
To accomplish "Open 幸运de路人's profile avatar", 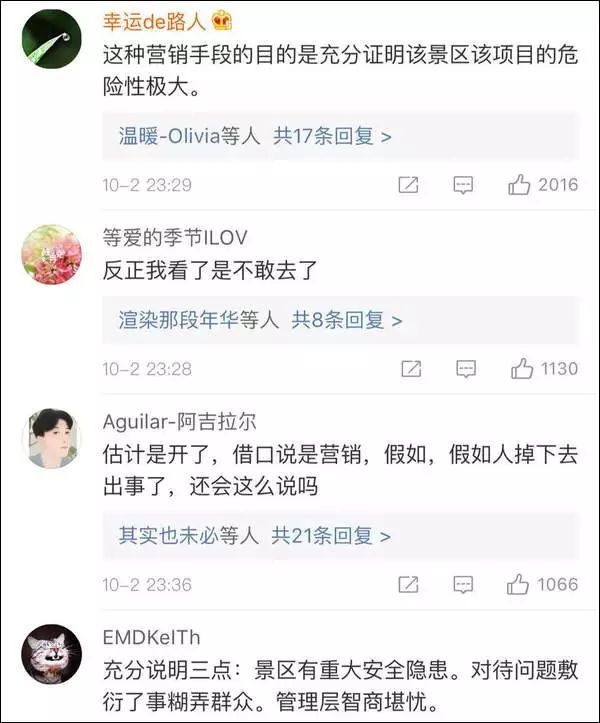I will (52, 39).
